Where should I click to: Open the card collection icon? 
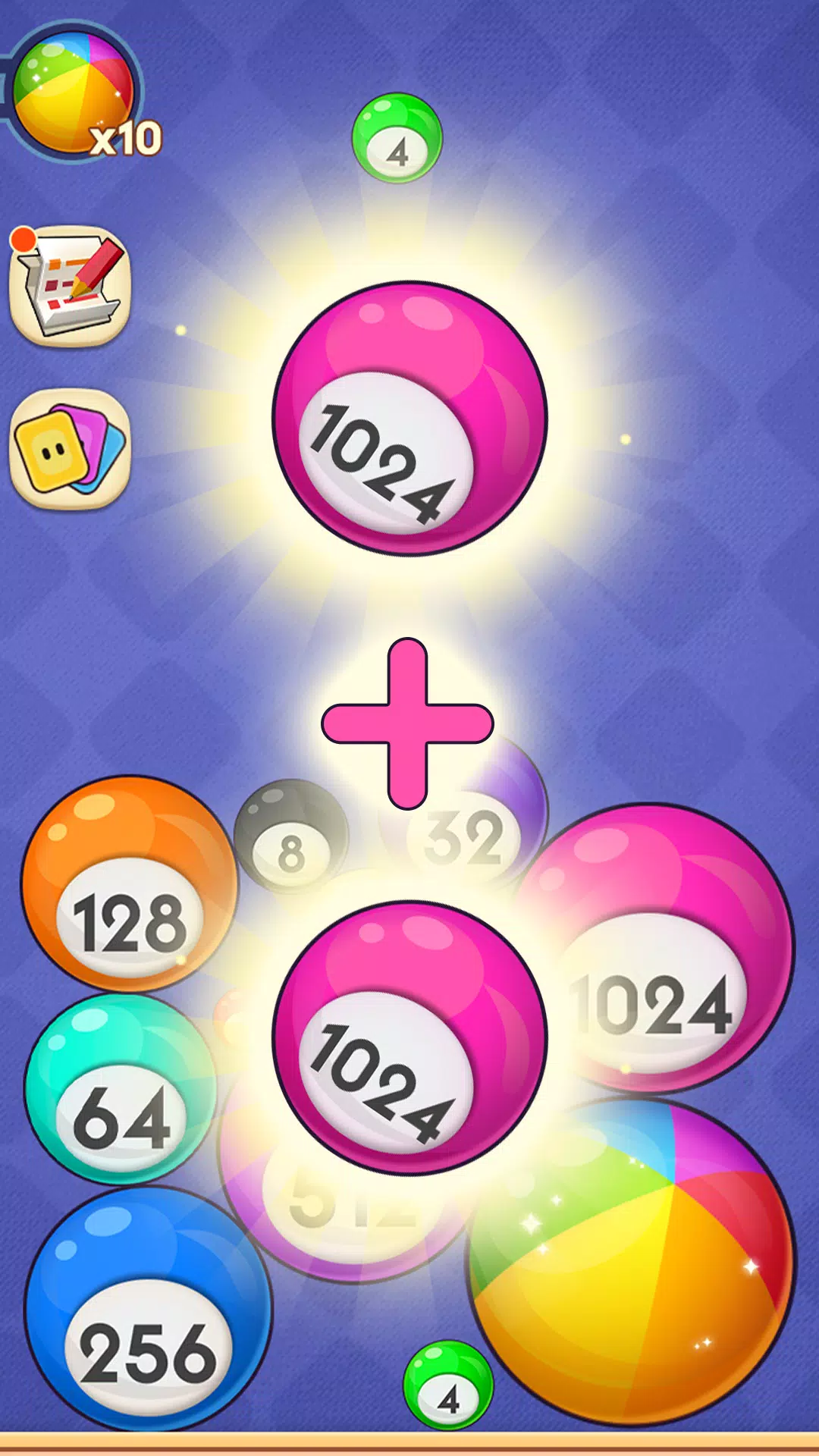click(70, 449)
